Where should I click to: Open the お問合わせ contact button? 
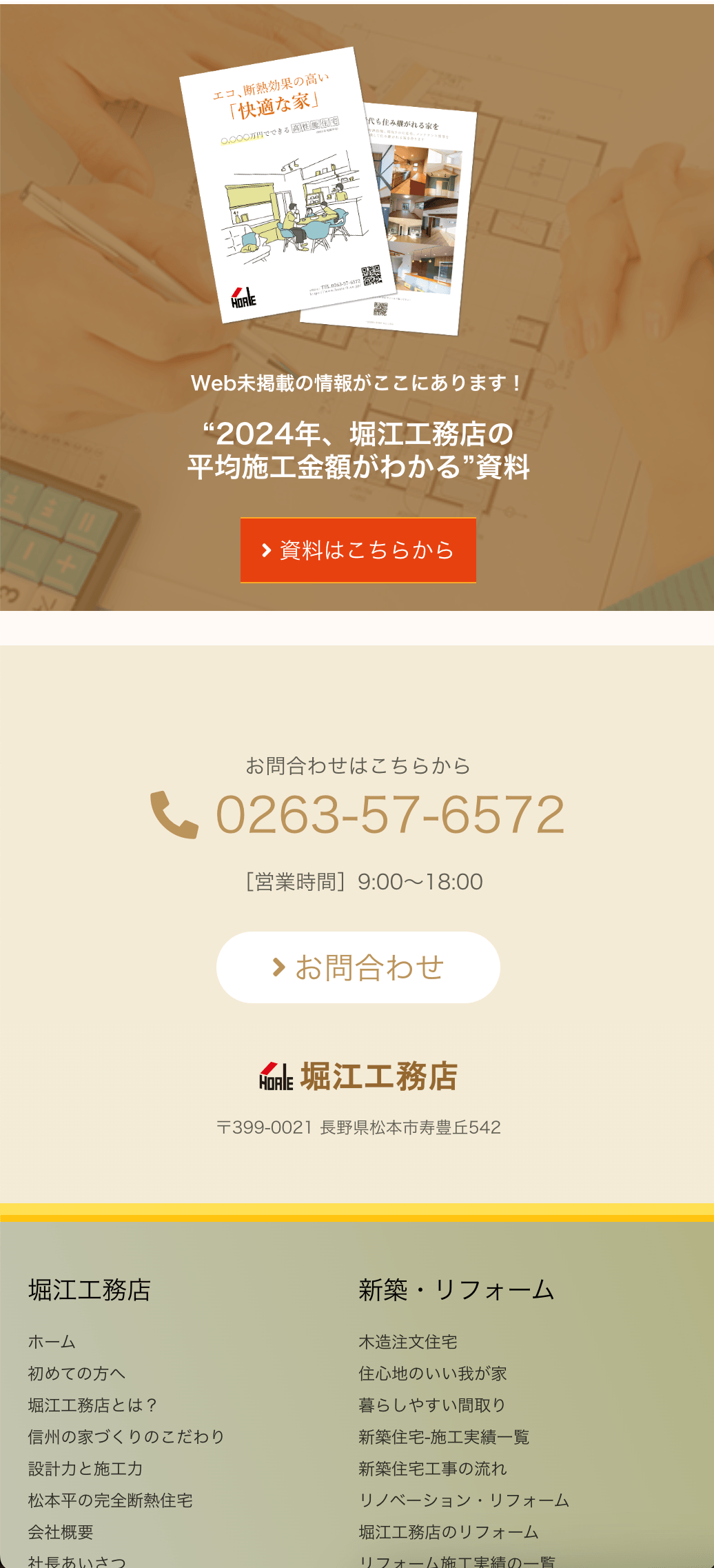358,967
